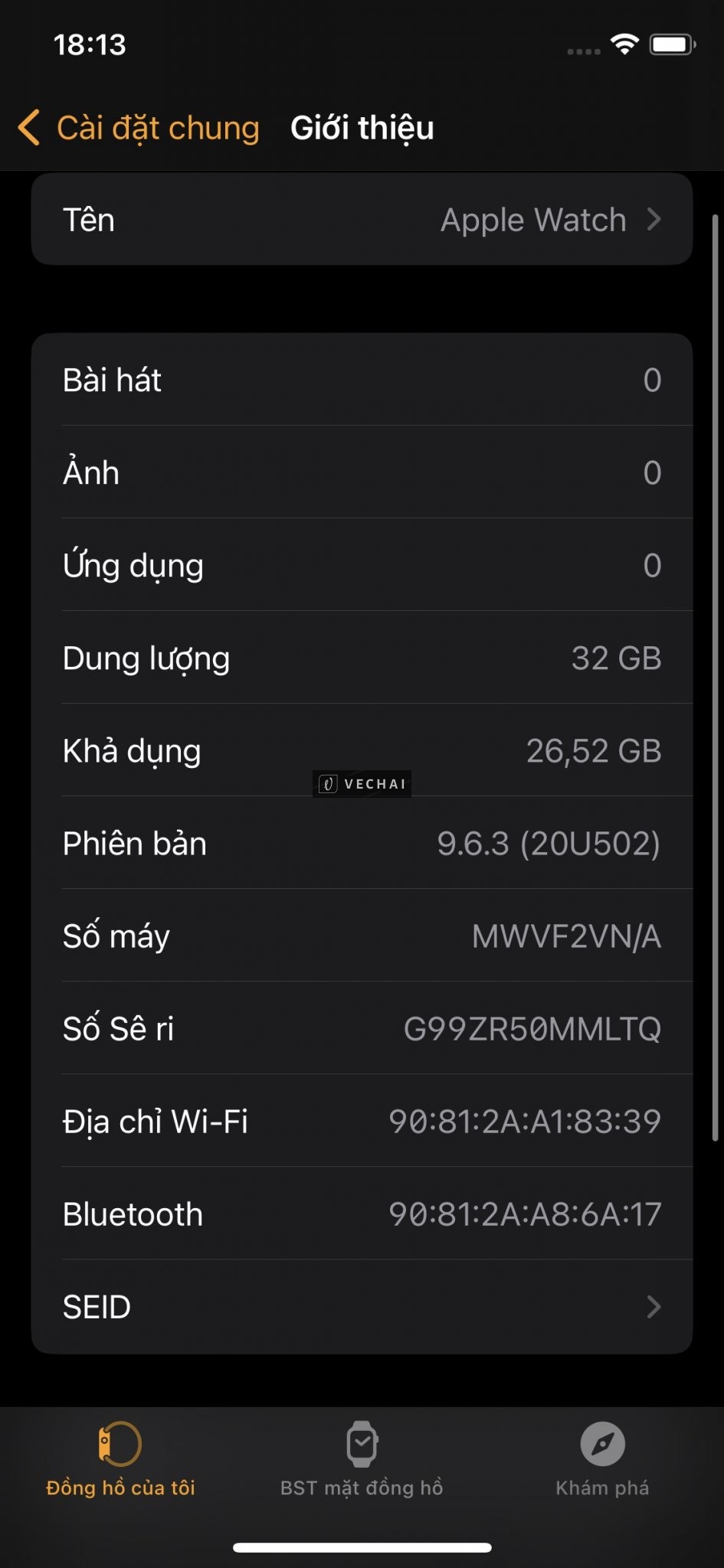
Task: Open the Tên row chevron
Action: point(655,220)
